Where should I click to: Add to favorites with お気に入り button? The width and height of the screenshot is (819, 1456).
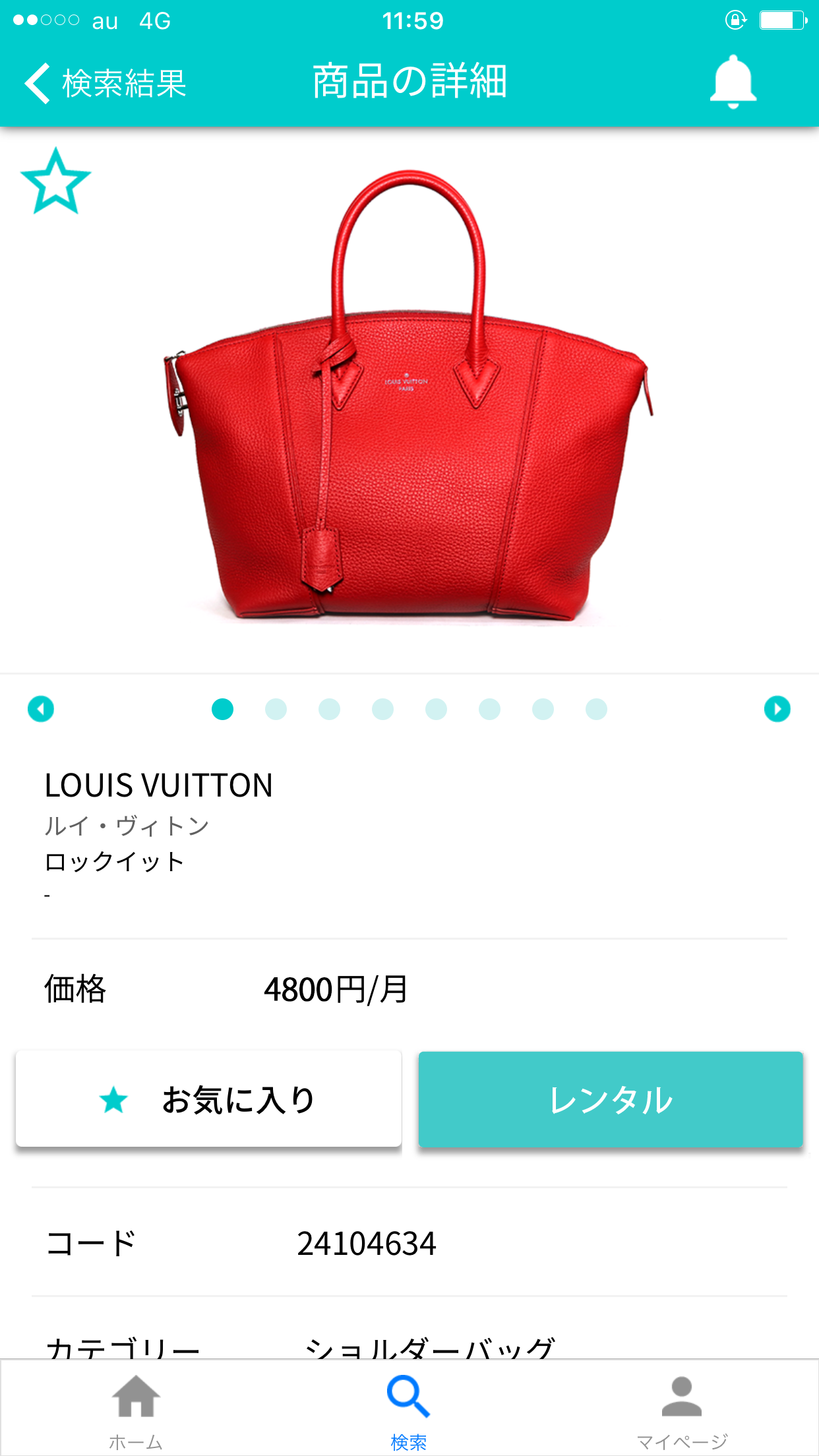(x=208, y=1099)
